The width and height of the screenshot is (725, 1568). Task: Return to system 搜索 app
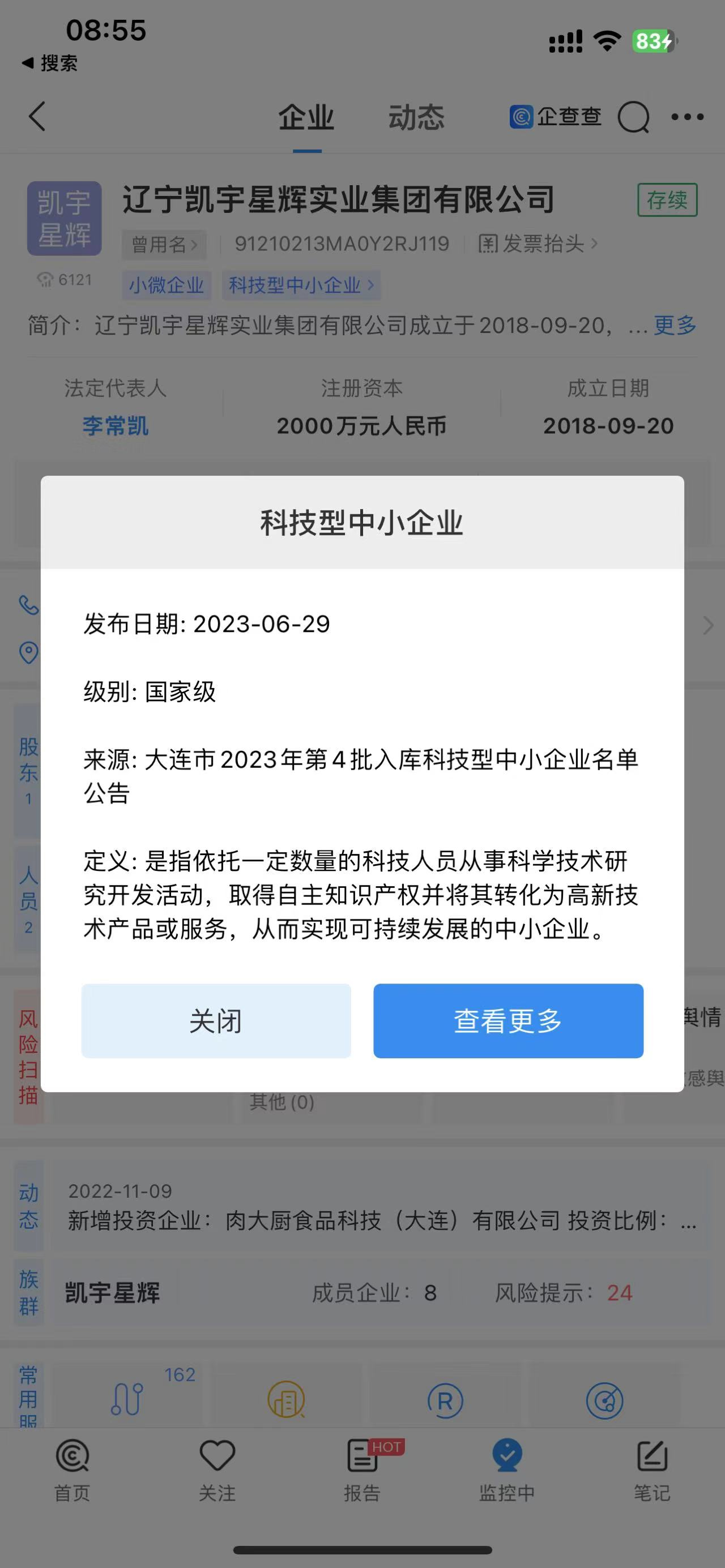(x=49, y=63)
